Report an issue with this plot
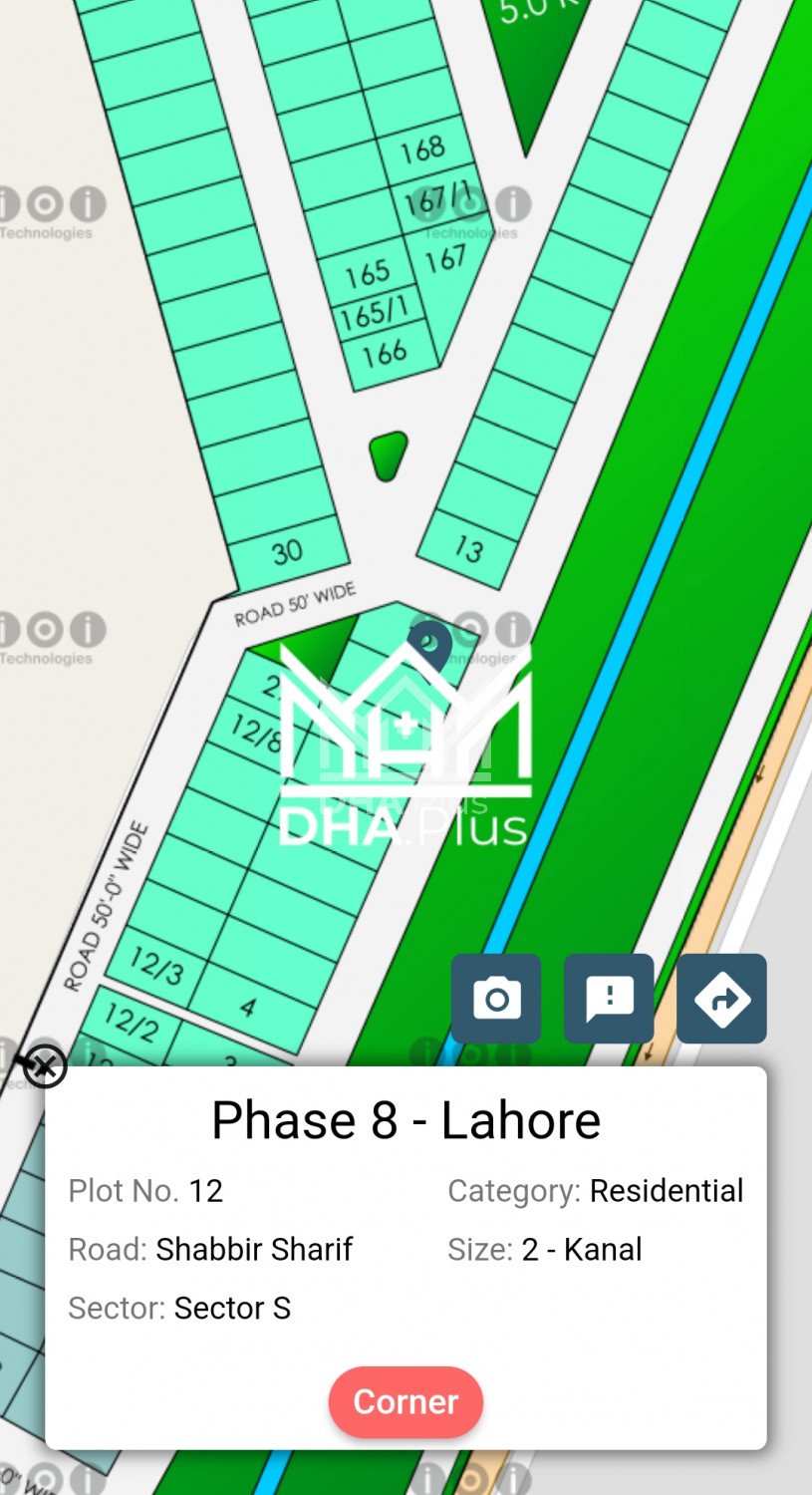 tap(609, 999)
